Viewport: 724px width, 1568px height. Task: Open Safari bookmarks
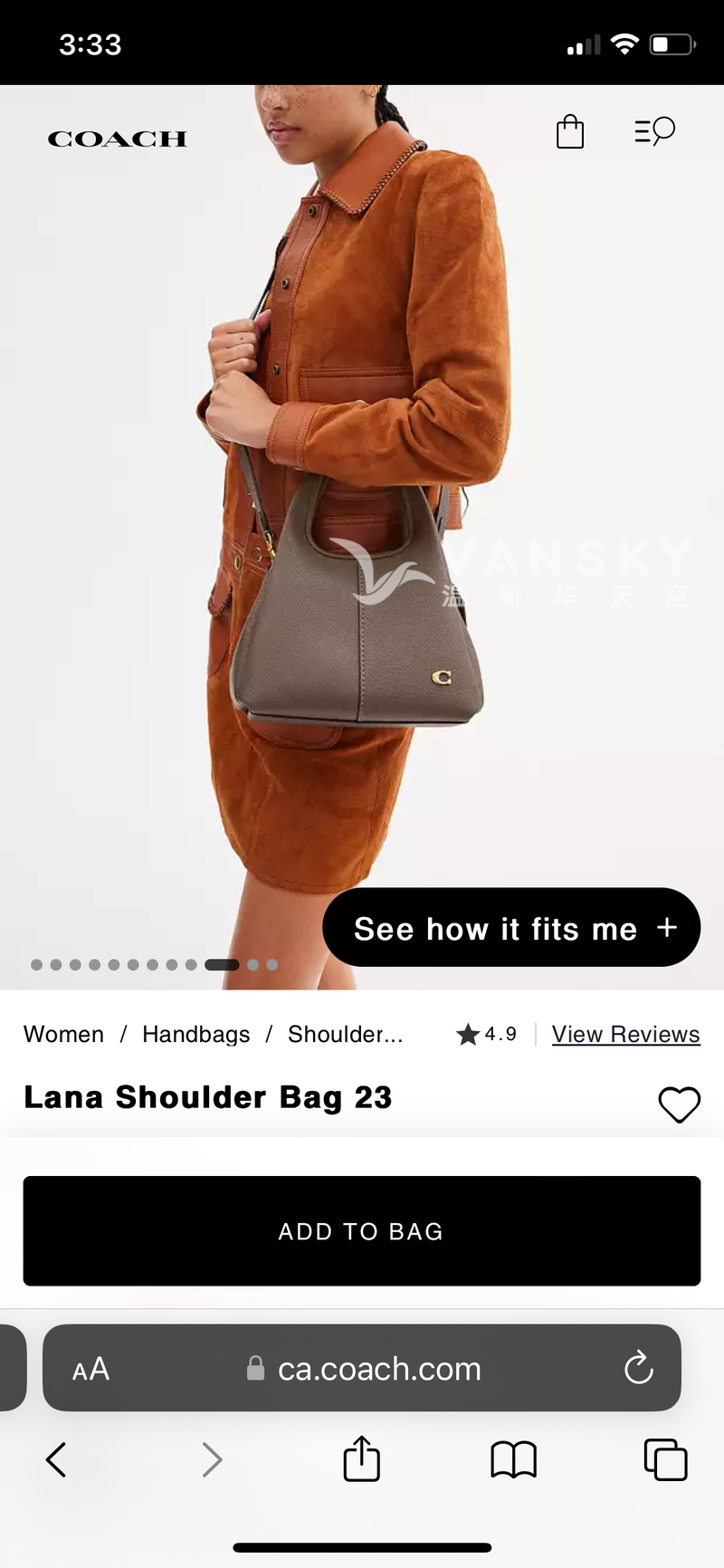pos(513,1459)
